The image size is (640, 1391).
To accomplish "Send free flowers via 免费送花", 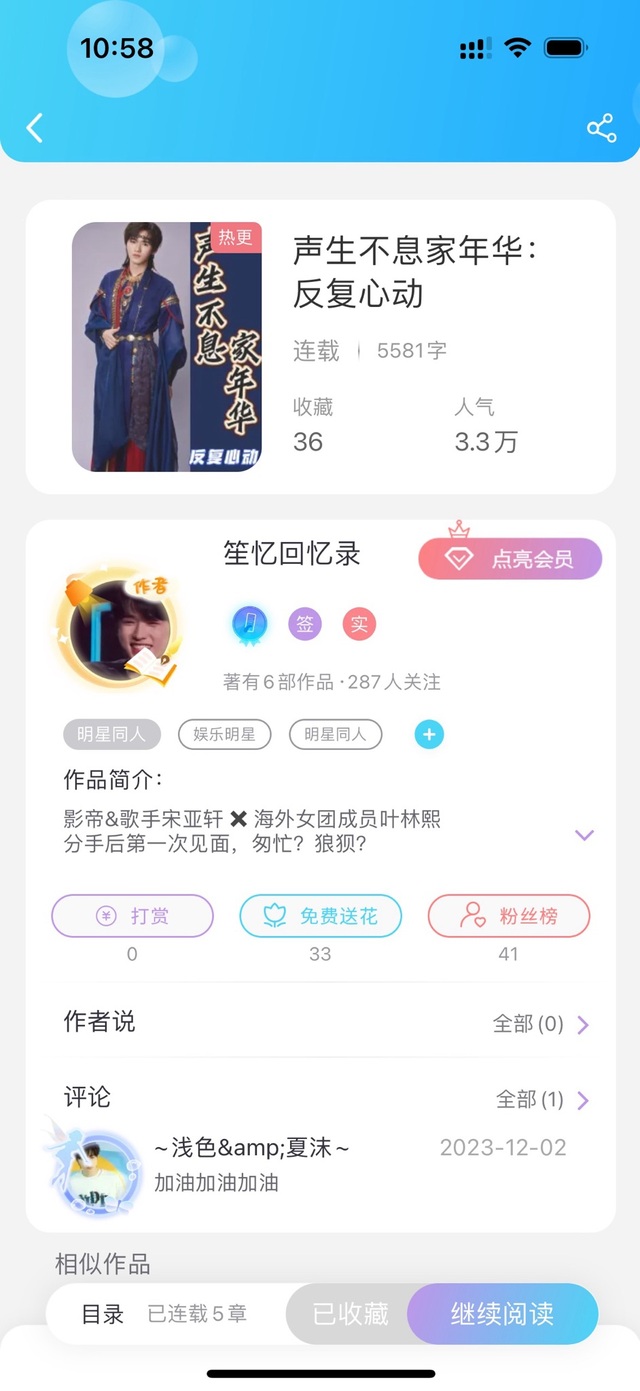I will pyautogui.click(x=321, y=916).
